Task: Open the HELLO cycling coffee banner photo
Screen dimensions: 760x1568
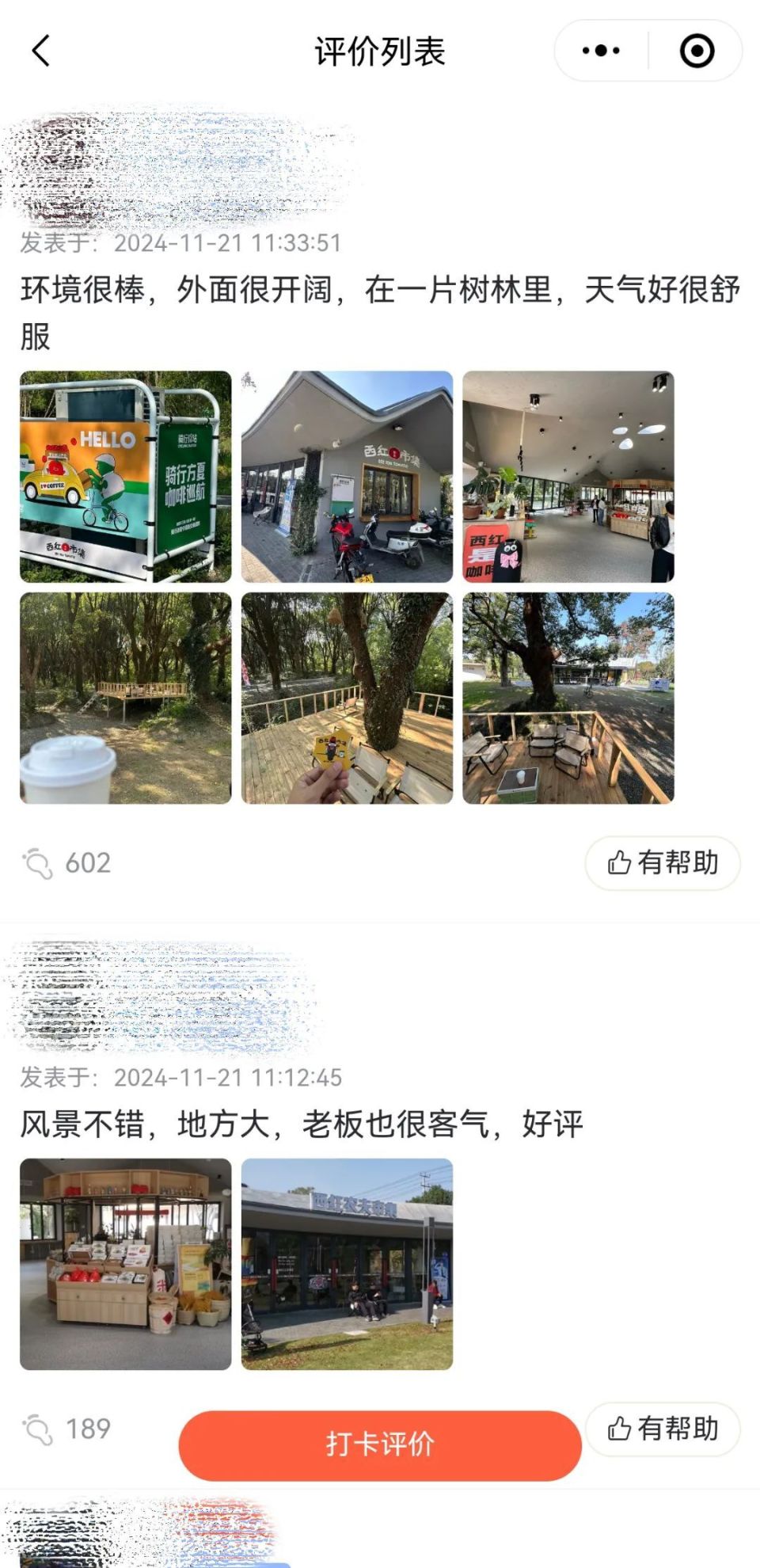Action: click(x=125, y=475)
